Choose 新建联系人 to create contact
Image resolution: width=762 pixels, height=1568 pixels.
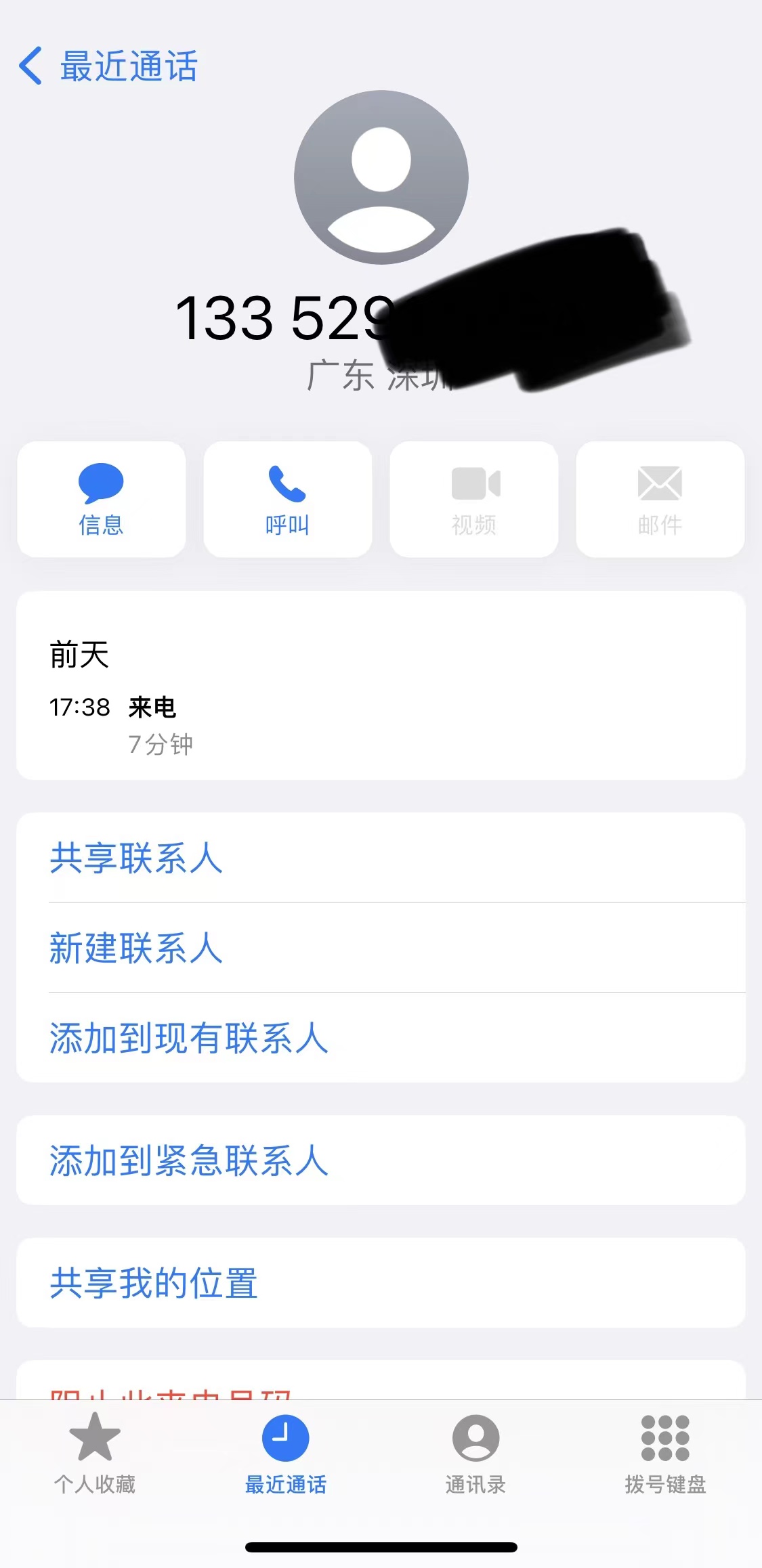pos(136,947)
